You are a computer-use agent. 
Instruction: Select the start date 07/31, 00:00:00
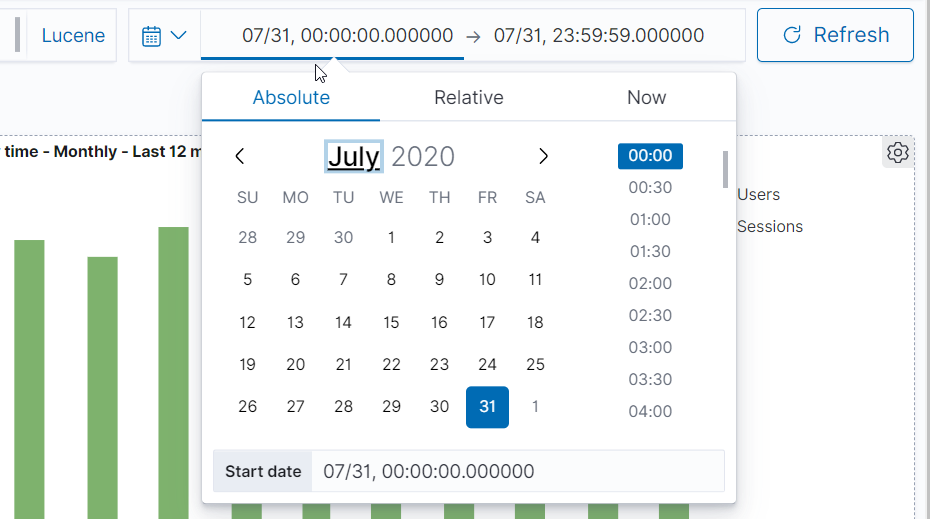347,35
